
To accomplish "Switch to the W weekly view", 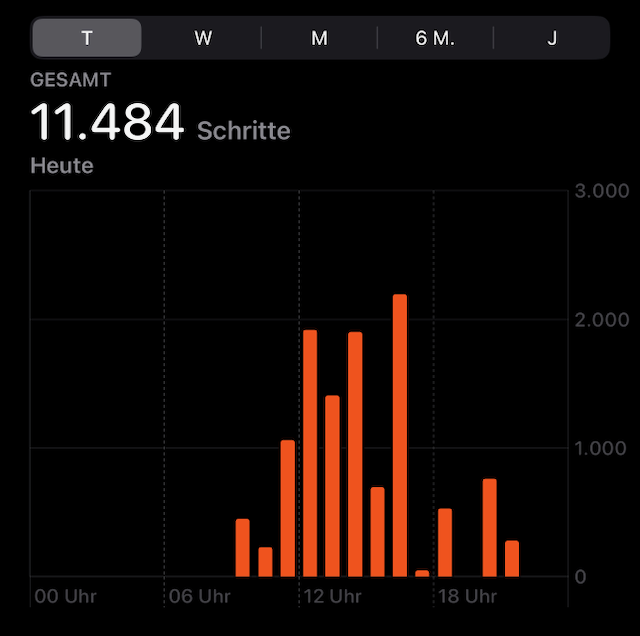I will [203, 38].
